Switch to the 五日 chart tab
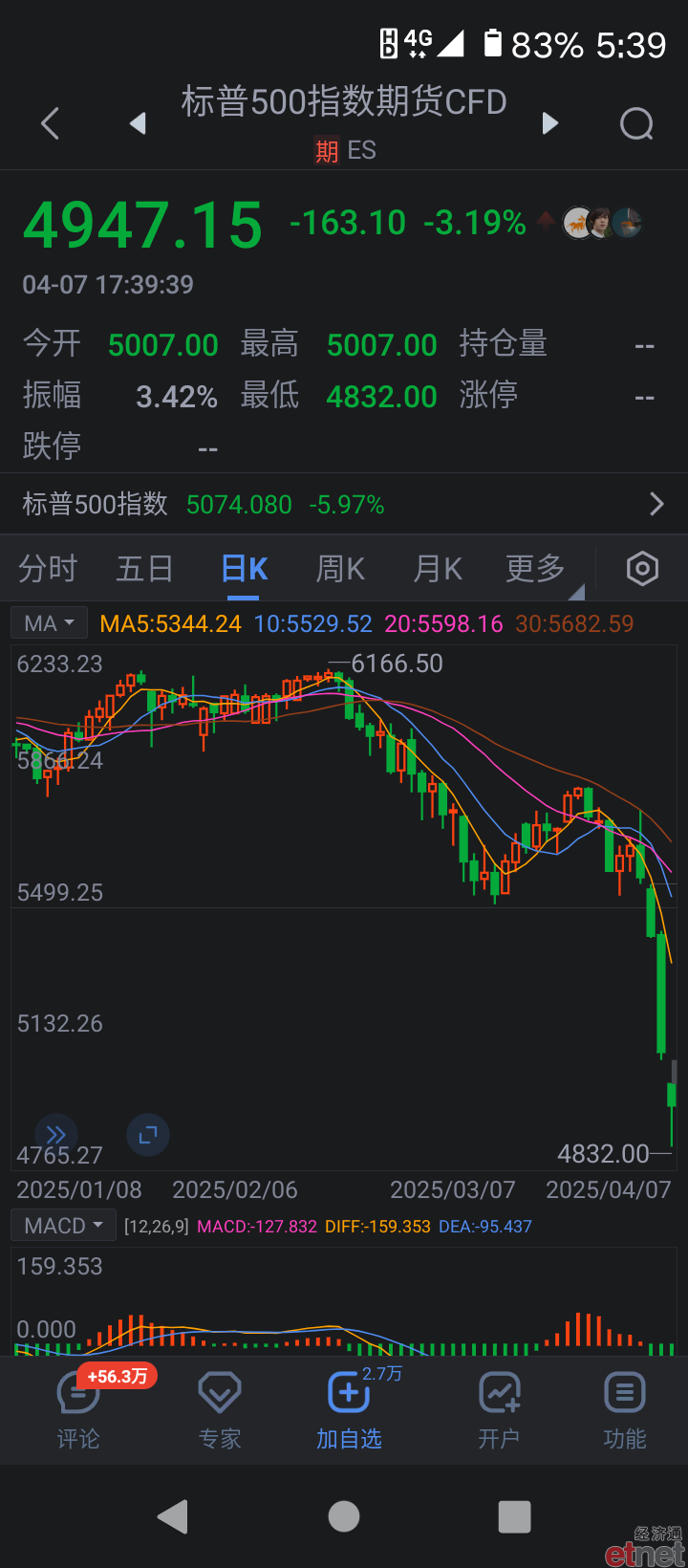The image size is (688, 1568). click(145, 569)
